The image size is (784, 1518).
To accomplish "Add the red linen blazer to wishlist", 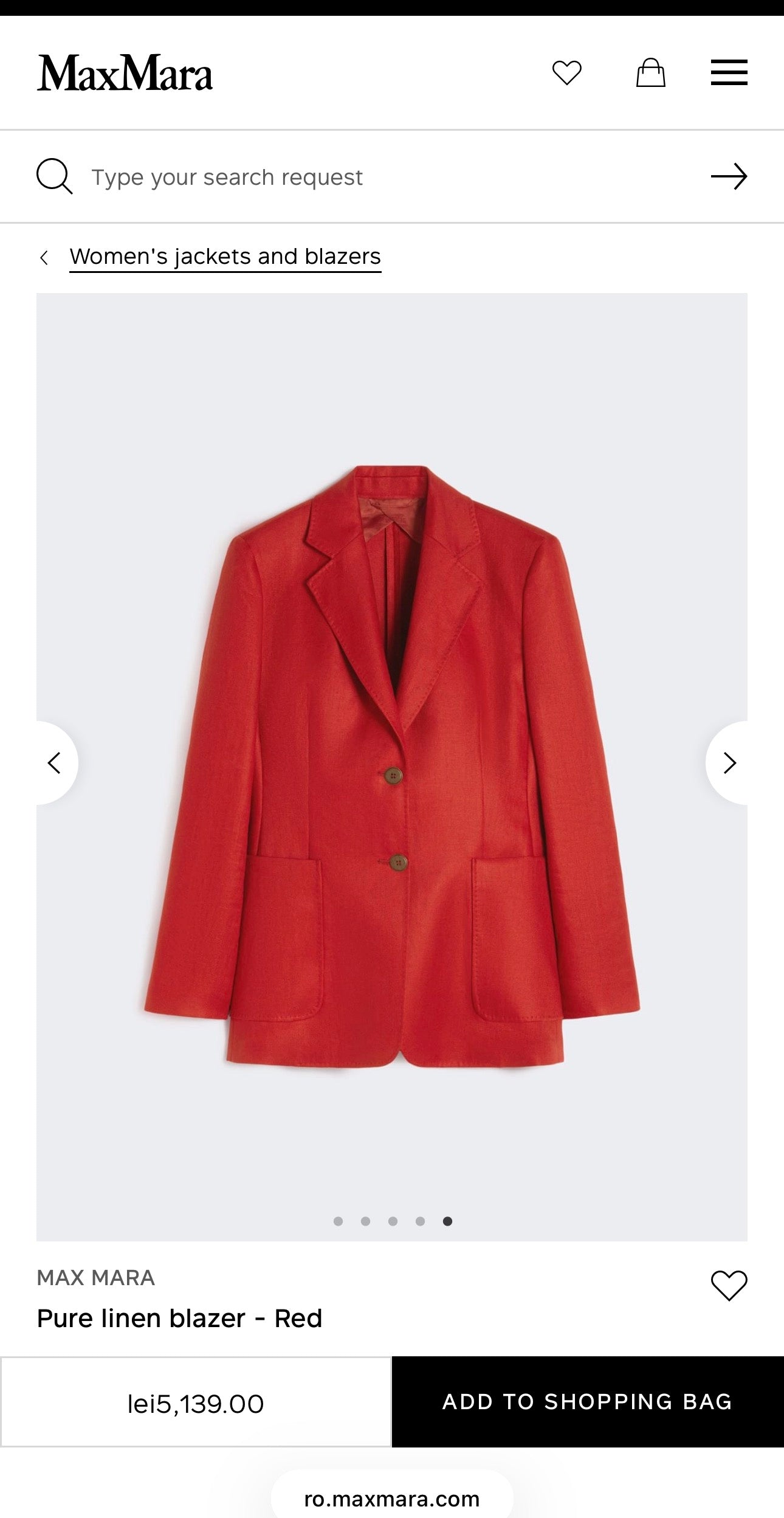I will pos(729,1285).
